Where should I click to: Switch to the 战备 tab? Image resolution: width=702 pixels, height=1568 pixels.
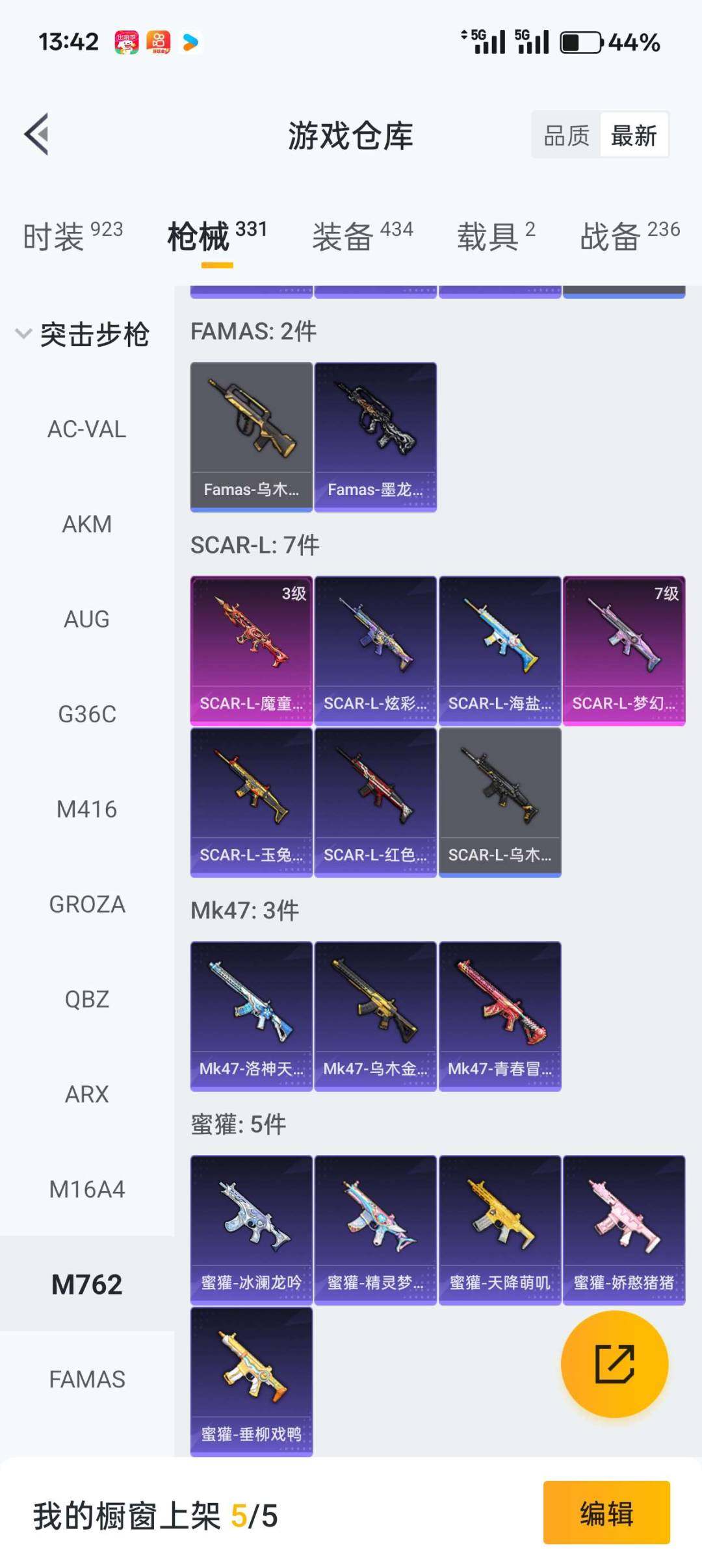click(629, 236)
